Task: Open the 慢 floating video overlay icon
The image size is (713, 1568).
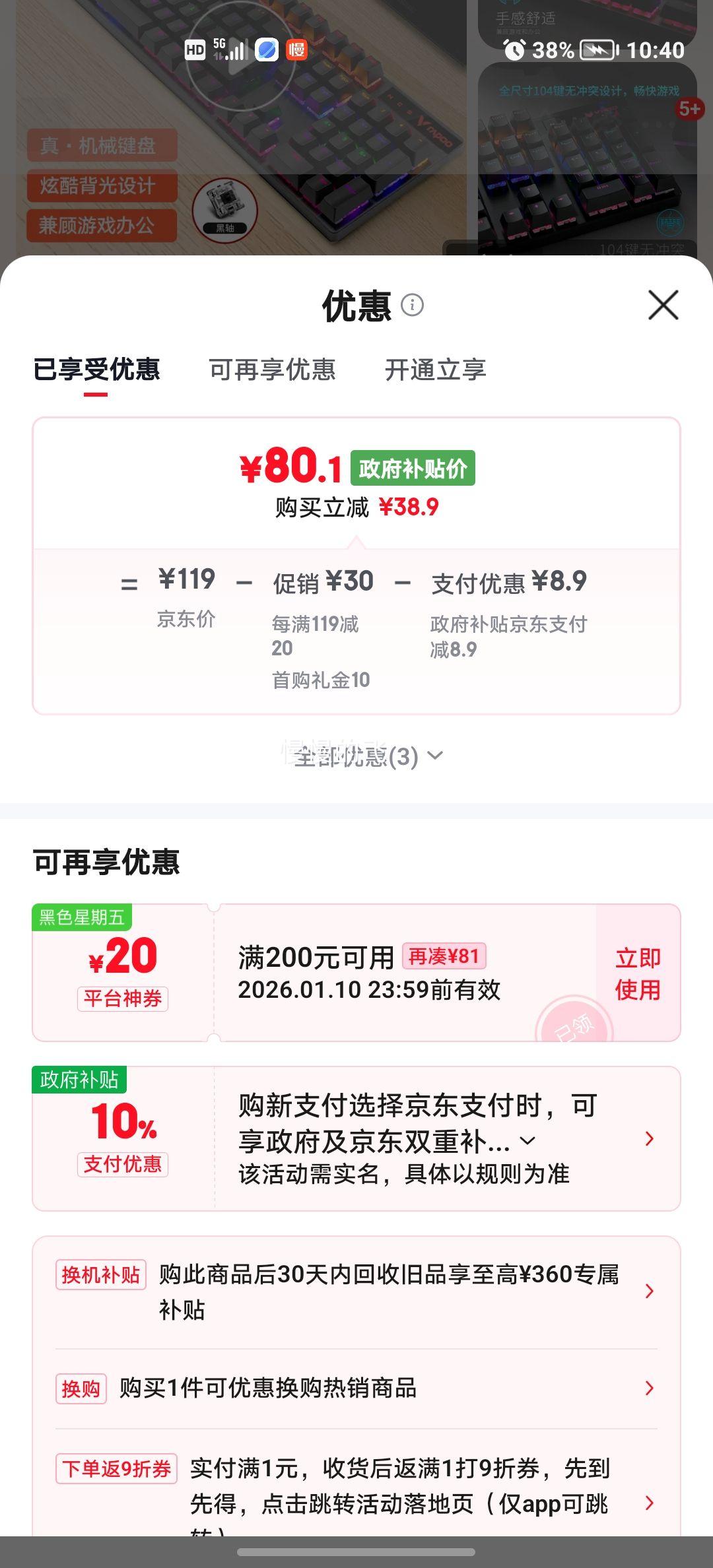Action: [x=296, y=49]
